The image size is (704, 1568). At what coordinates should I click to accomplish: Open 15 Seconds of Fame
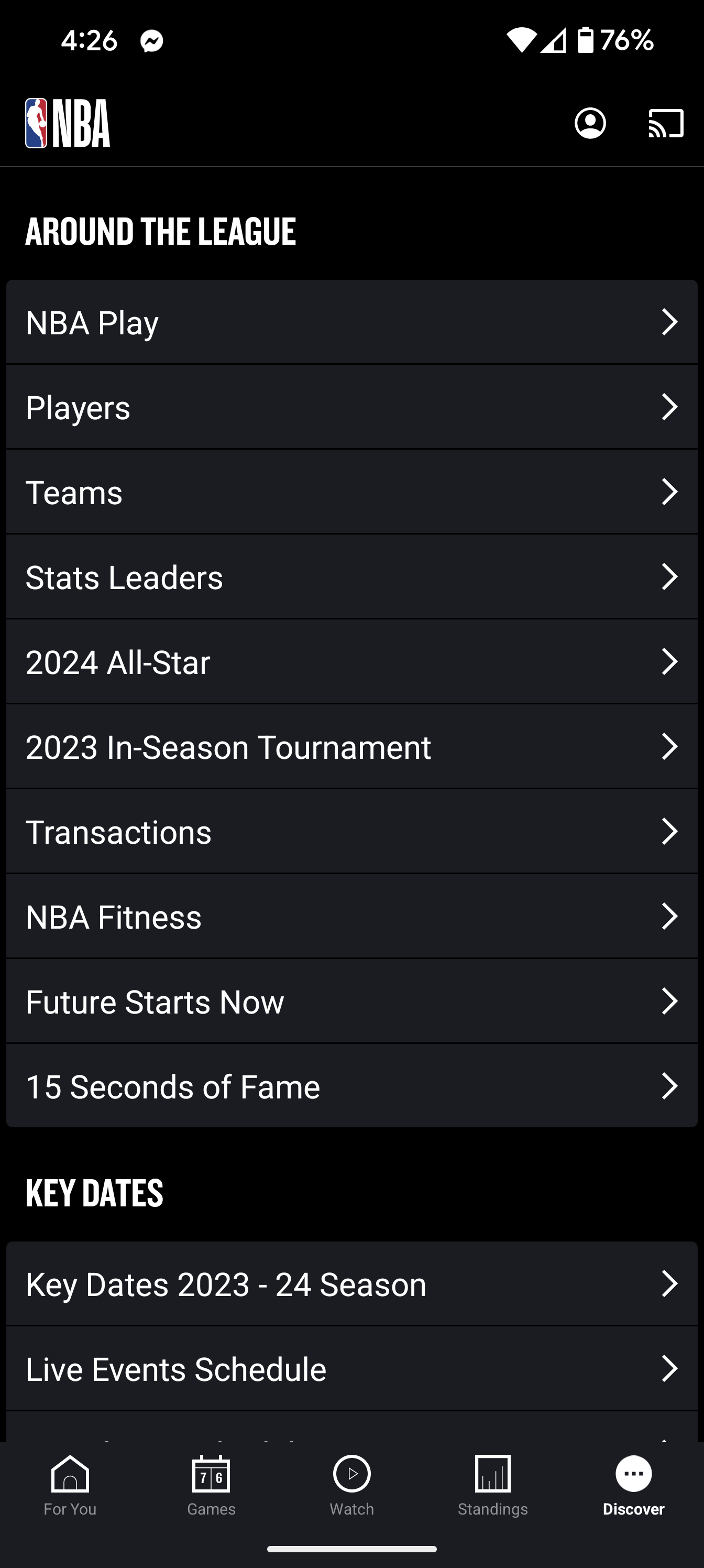(x=351, y=1086)
